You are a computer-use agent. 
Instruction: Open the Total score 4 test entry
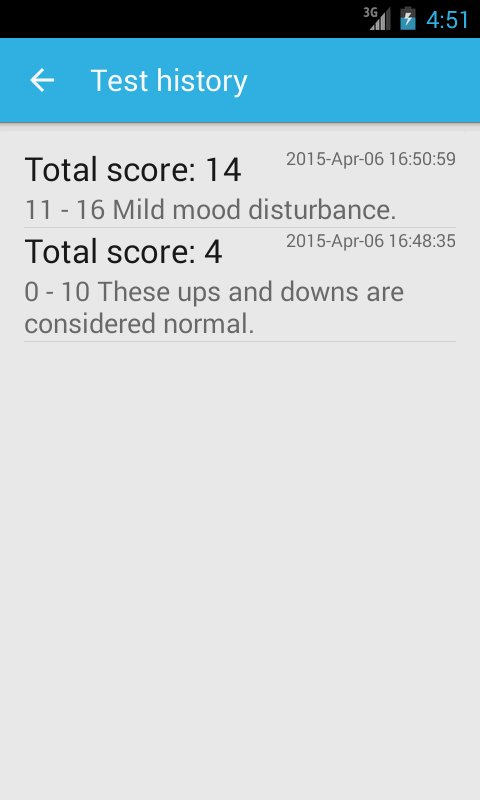[x=240, y=285]
